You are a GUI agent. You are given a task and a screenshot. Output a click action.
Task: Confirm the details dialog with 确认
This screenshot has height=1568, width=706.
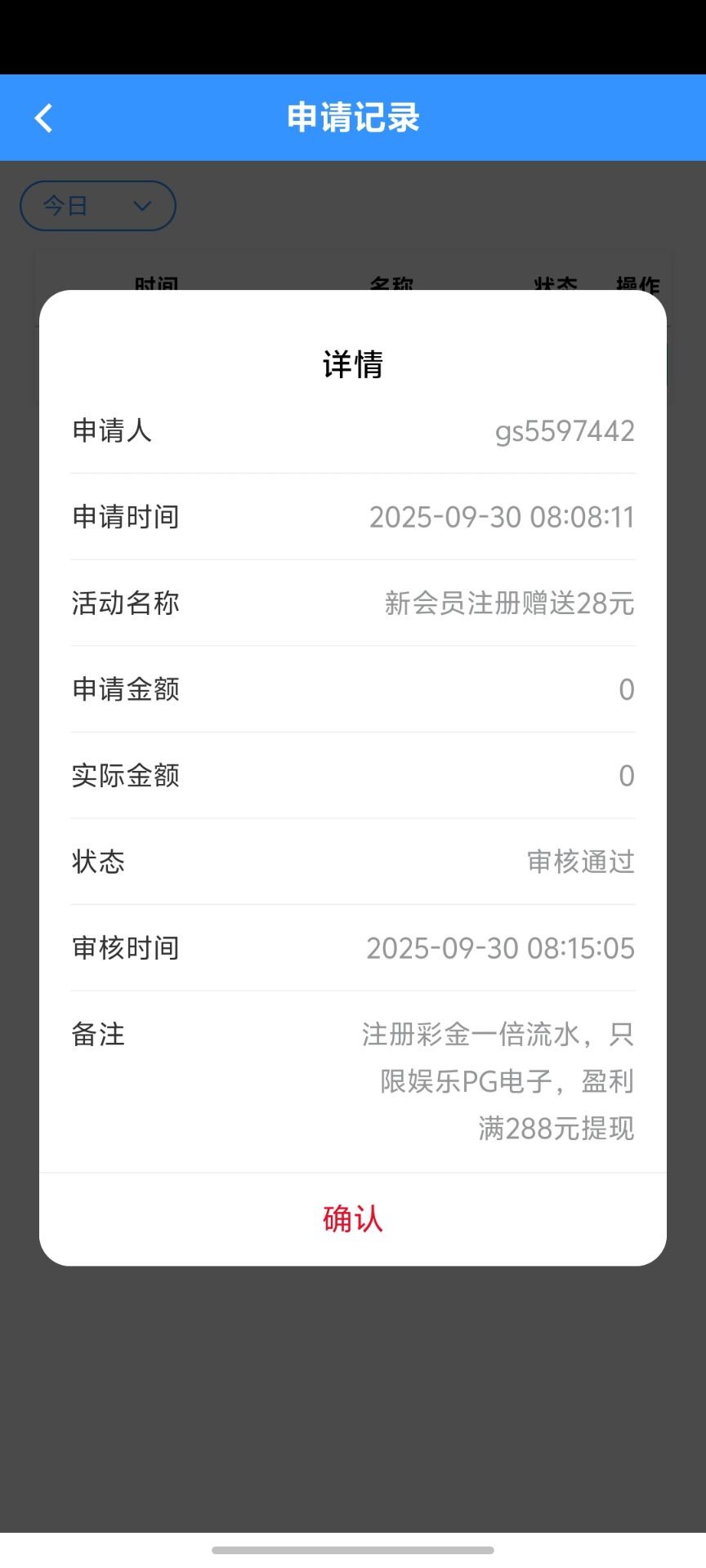[353, 1218]
